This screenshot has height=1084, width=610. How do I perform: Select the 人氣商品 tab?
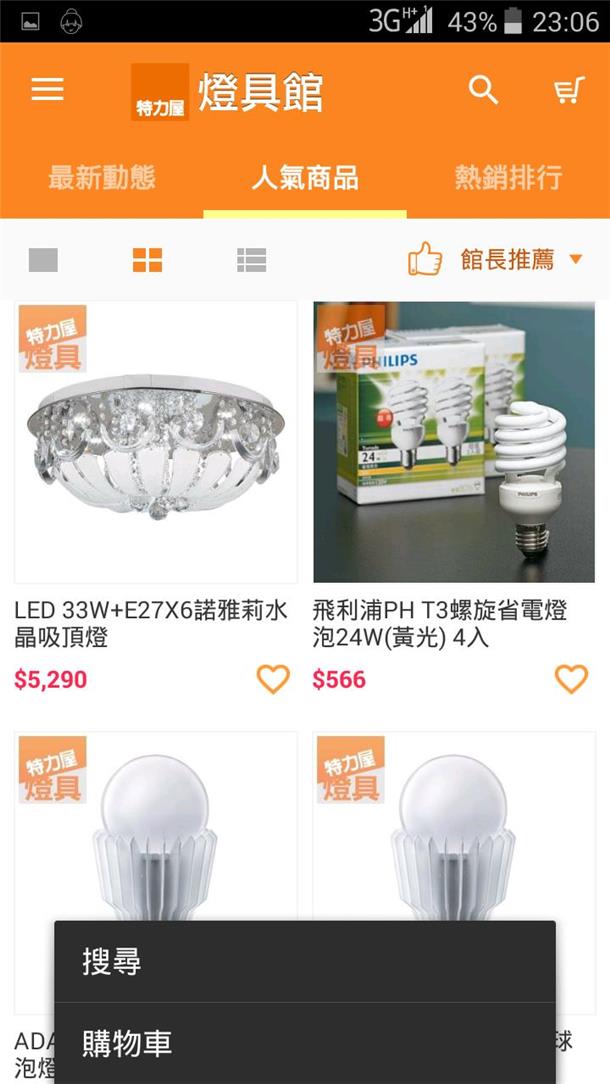click(305, 178)
